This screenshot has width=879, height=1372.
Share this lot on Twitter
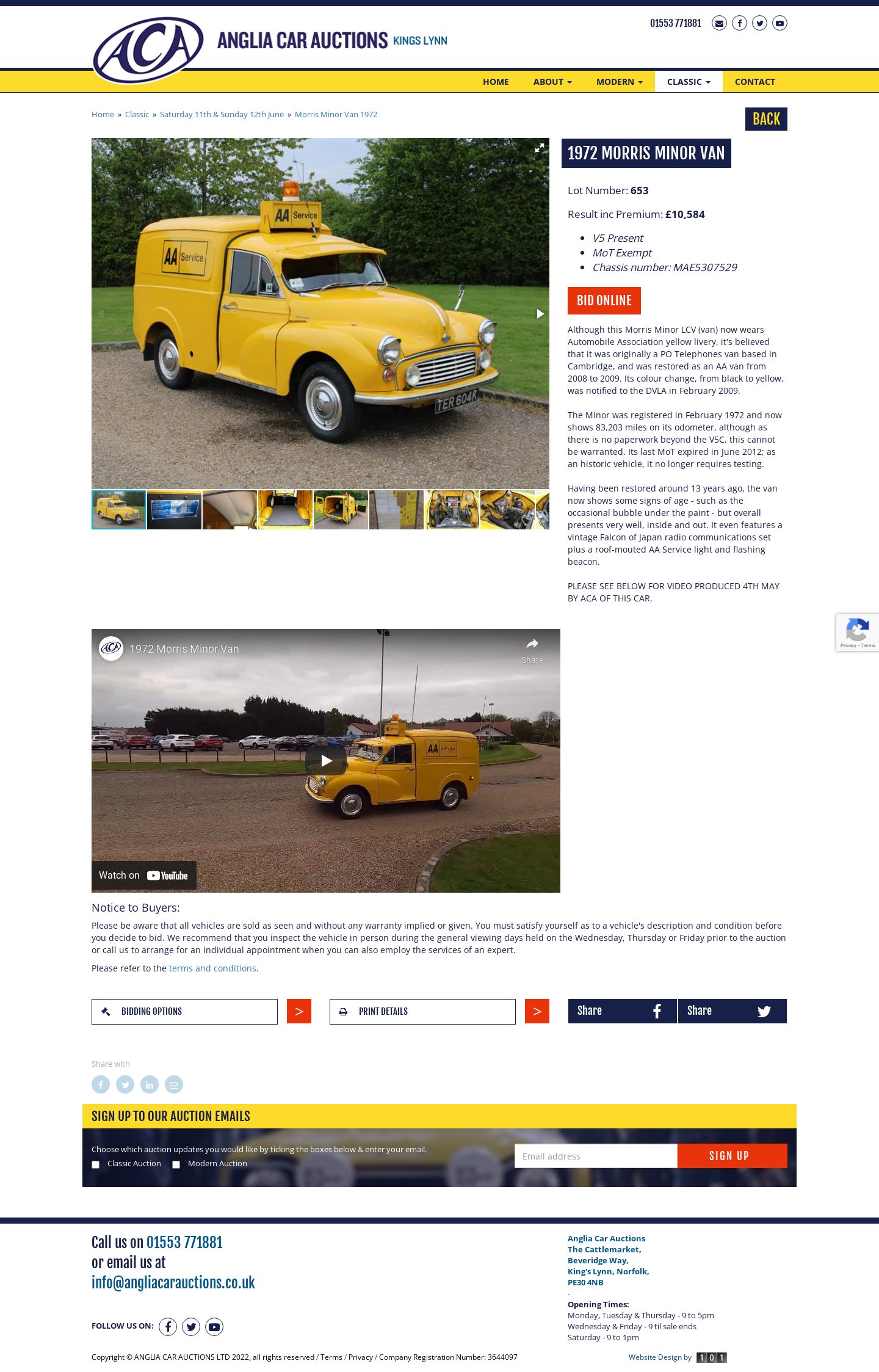coord(732,1011)
